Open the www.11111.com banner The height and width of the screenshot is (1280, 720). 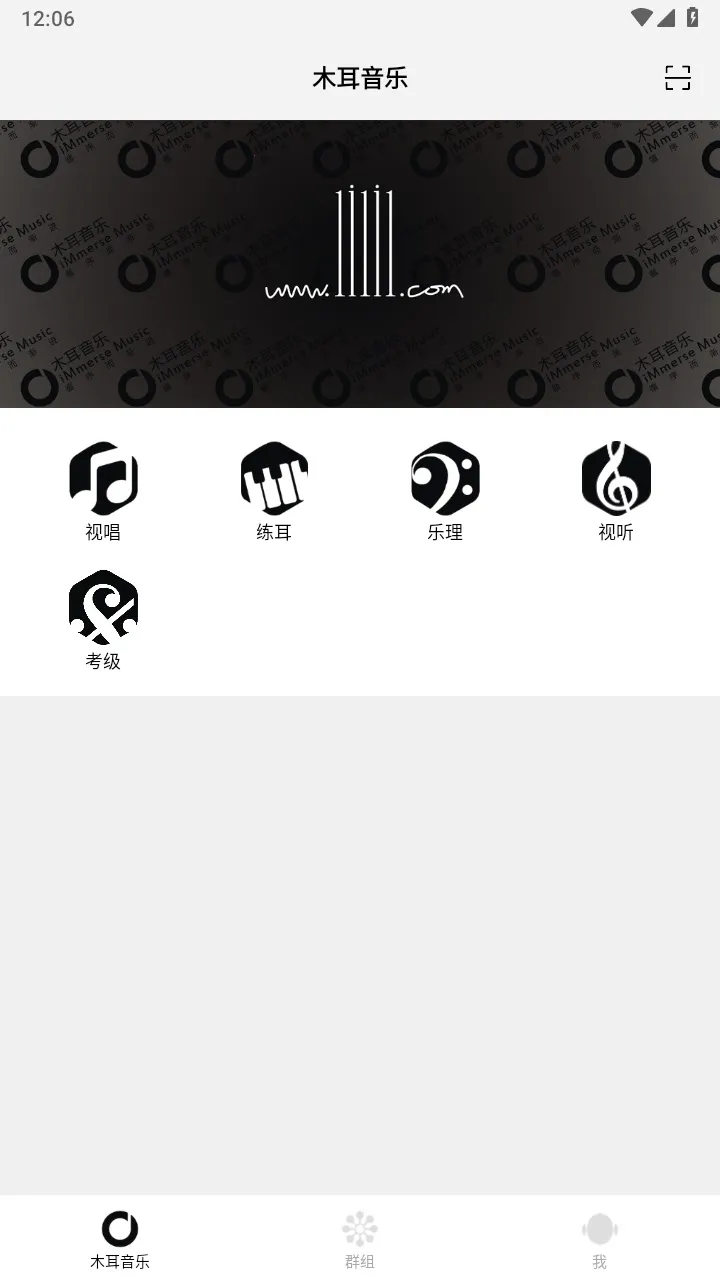[360, 264]
